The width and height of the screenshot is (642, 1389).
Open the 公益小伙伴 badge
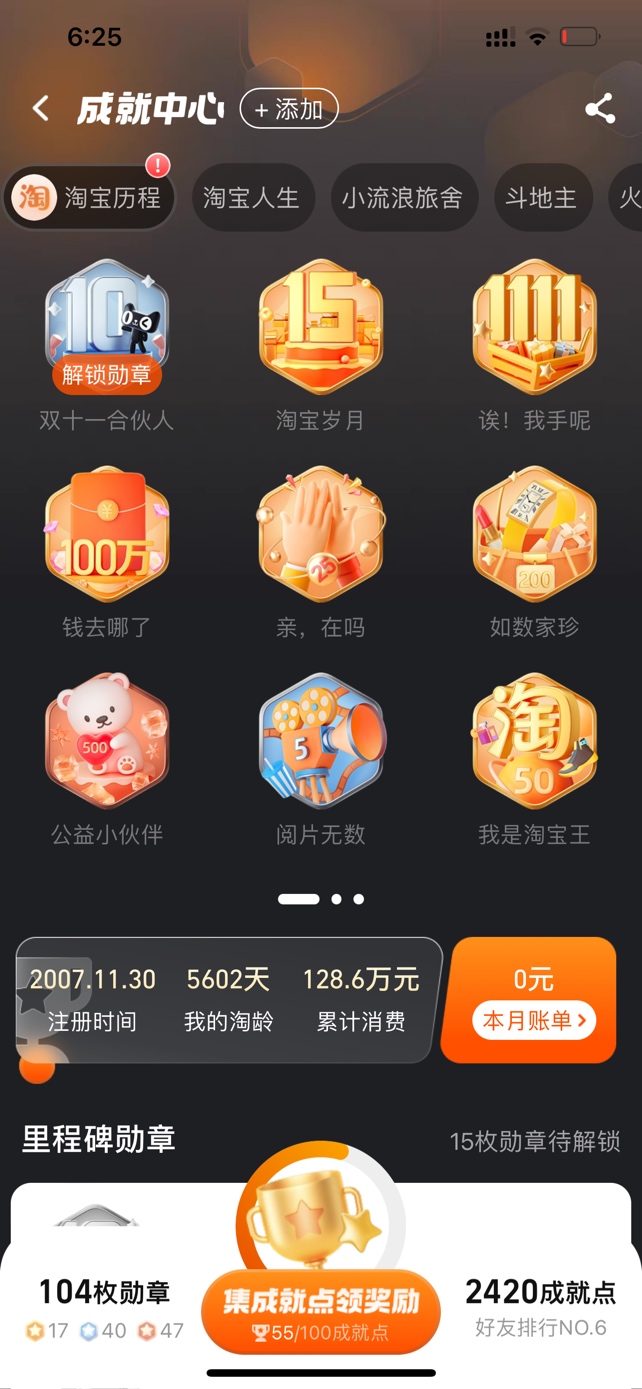(107, 740)
